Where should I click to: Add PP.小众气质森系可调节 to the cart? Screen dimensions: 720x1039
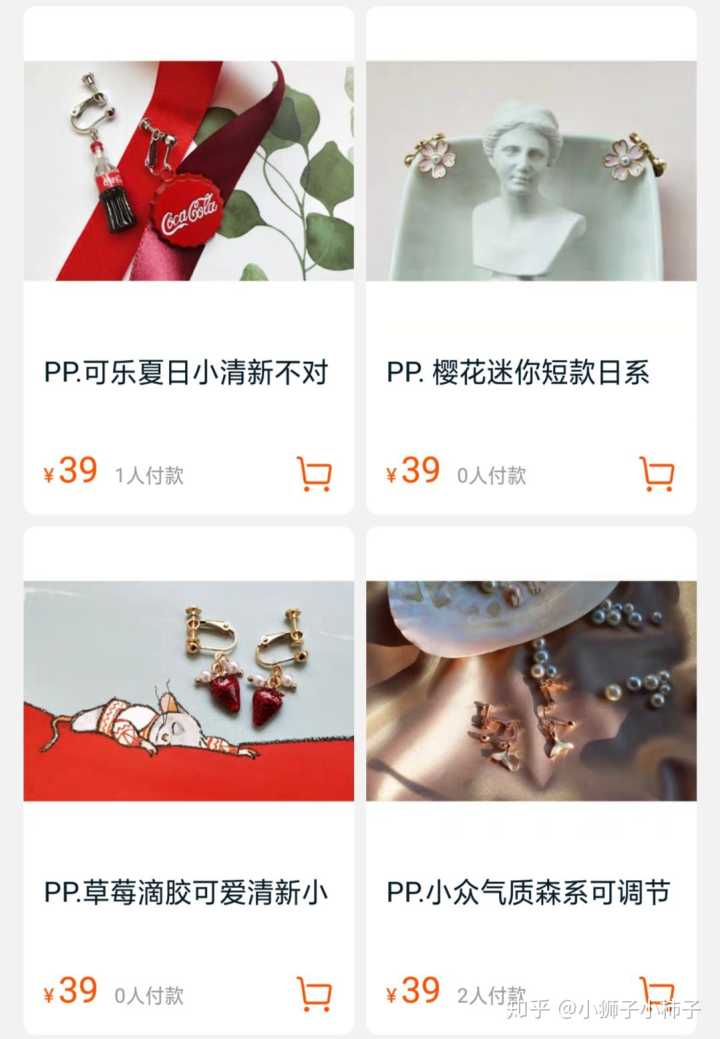(657, 990)
